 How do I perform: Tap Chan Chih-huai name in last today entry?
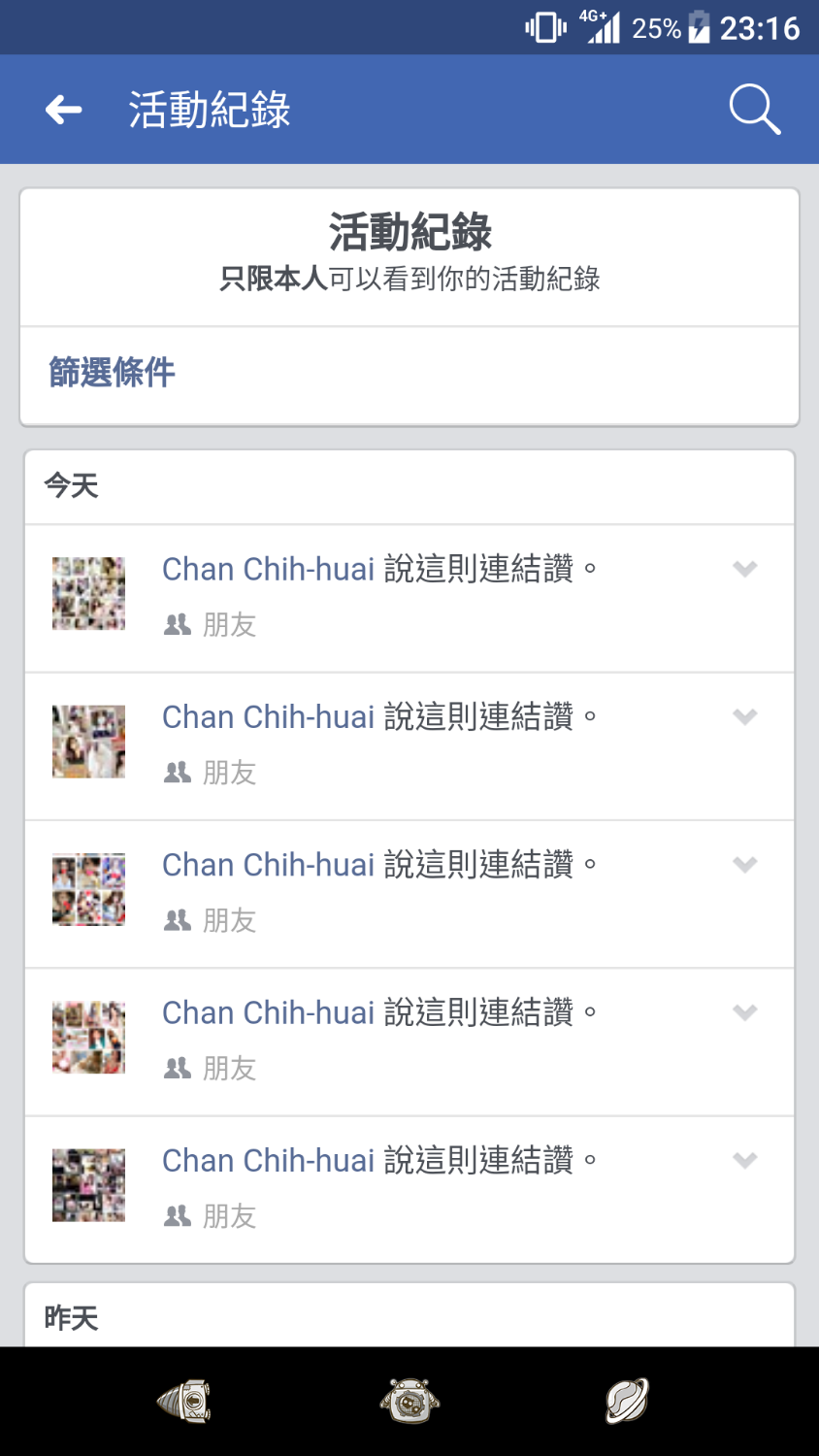[268, 1161]
